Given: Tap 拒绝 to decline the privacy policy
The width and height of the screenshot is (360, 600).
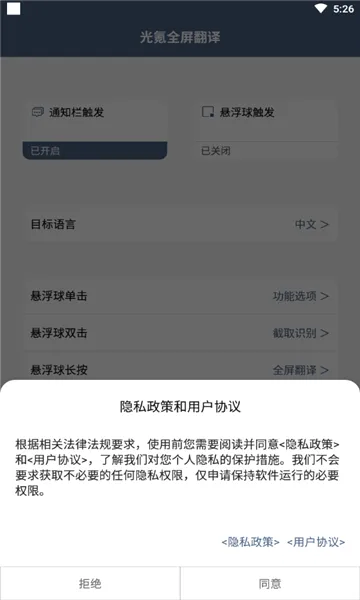Looking at the screenshot, I should click(x=90, y=583).
